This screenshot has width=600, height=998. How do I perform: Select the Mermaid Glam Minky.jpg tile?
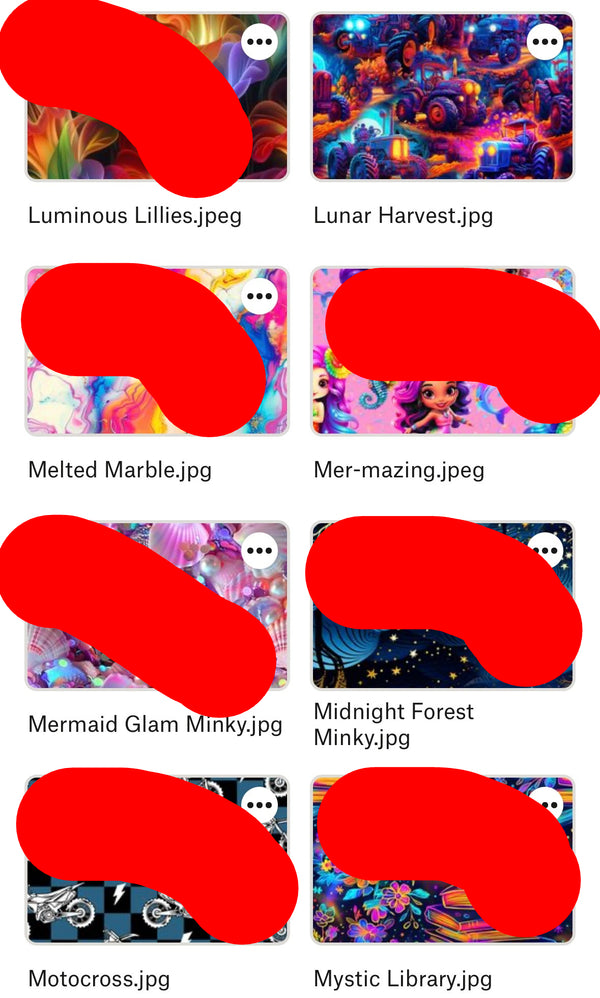click(156, 605)
